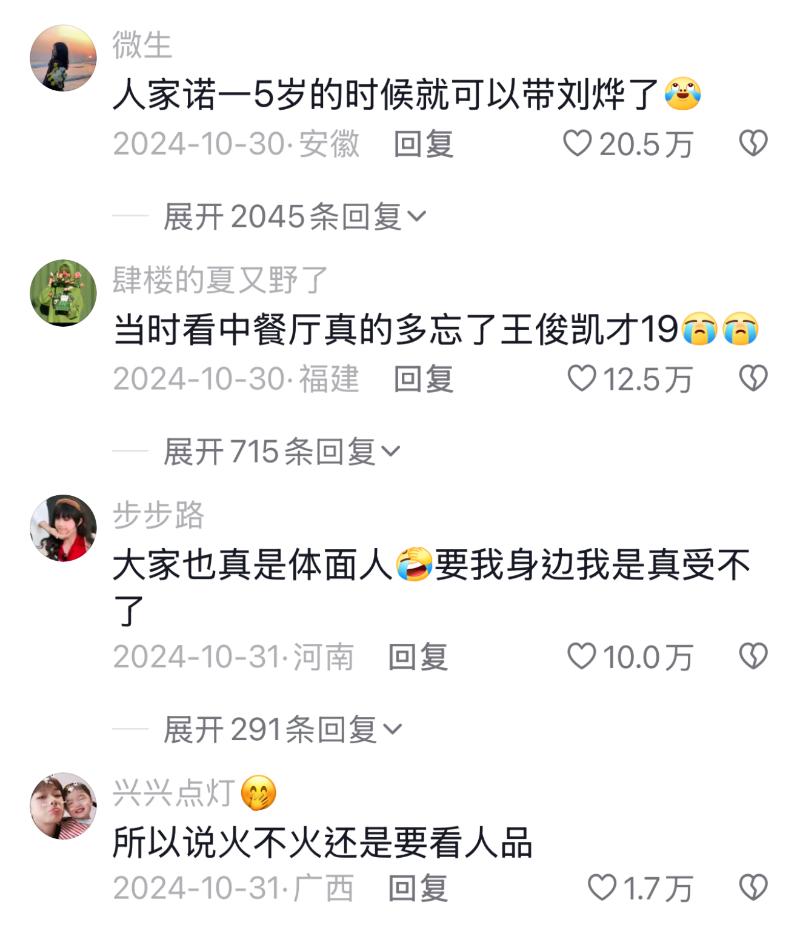Viewport: 800px width, 939px height.
Task: Reply to 微生's comment
Action: pos(423,145)
